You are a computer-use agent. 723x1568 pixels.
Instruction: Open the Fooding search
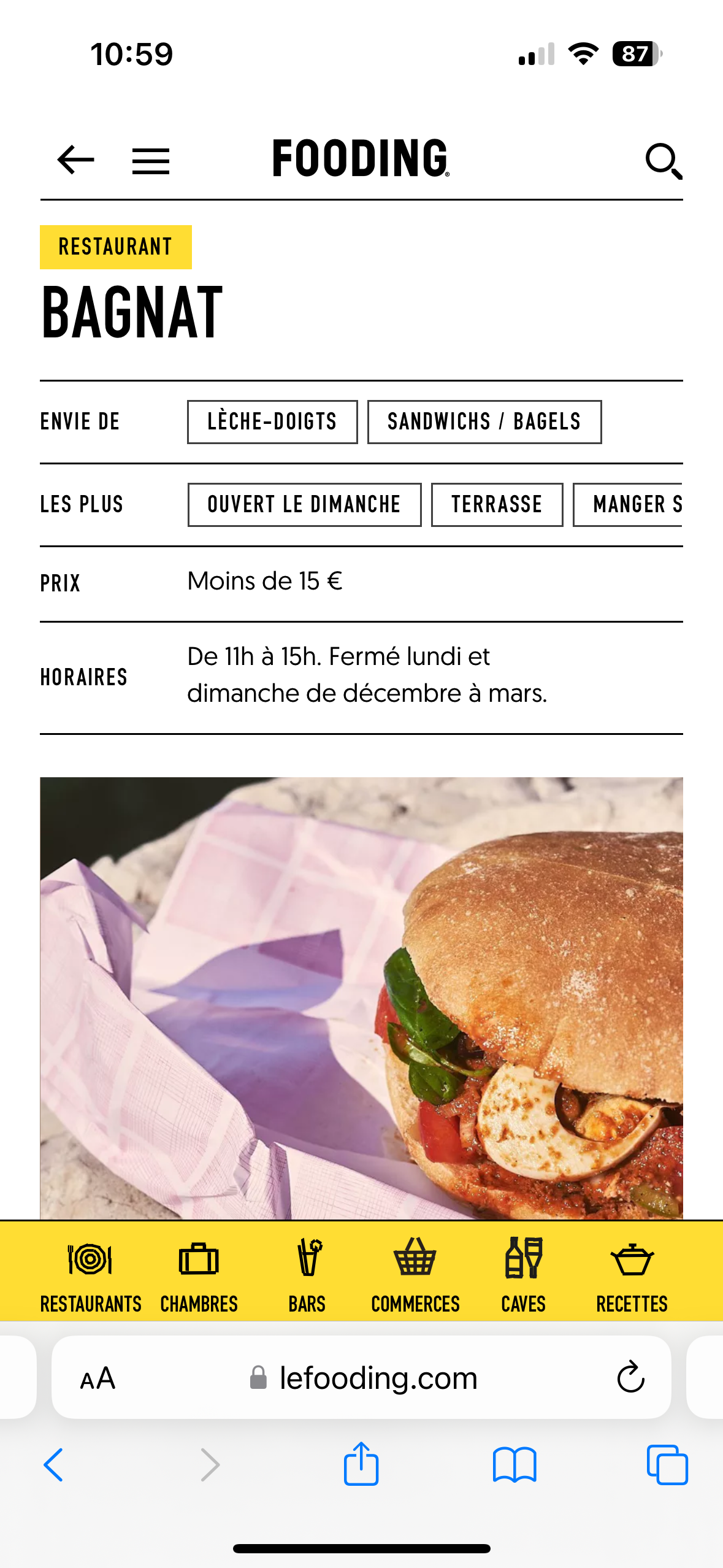[x=664, y=161]
